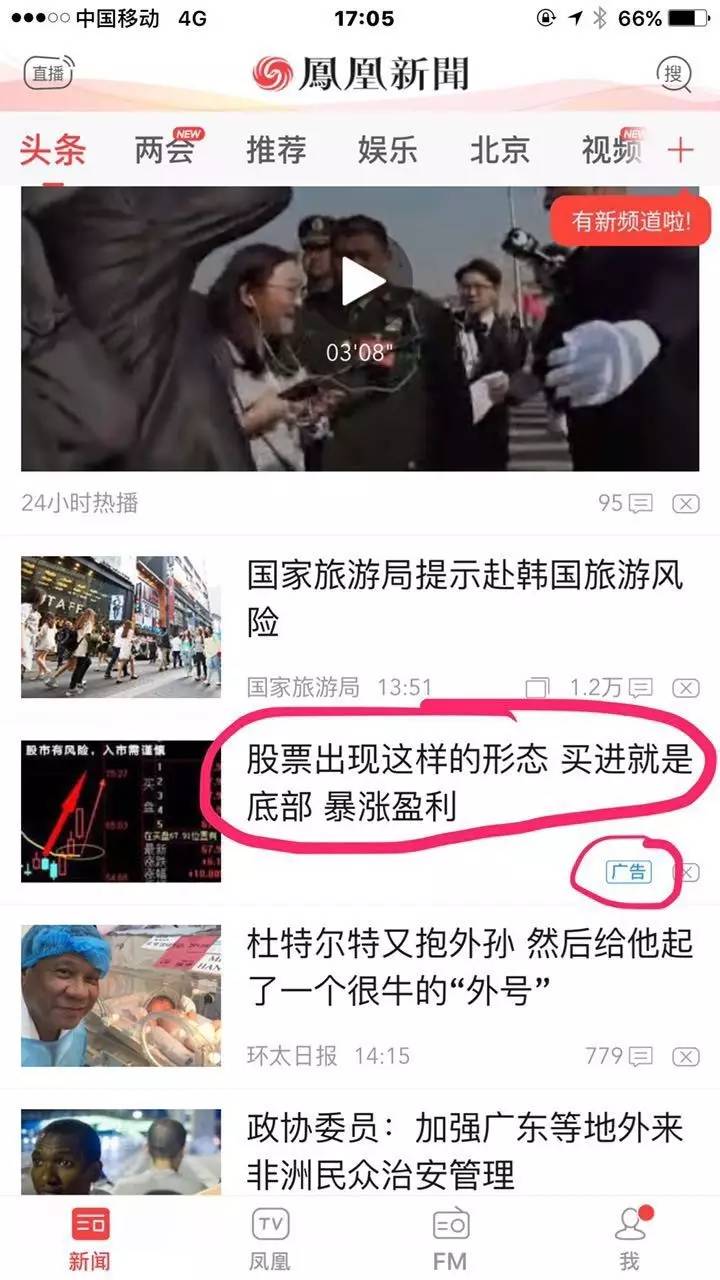Viewport: 720px width, 1280px height.
Task: Open the search icon
Action: 674,74
